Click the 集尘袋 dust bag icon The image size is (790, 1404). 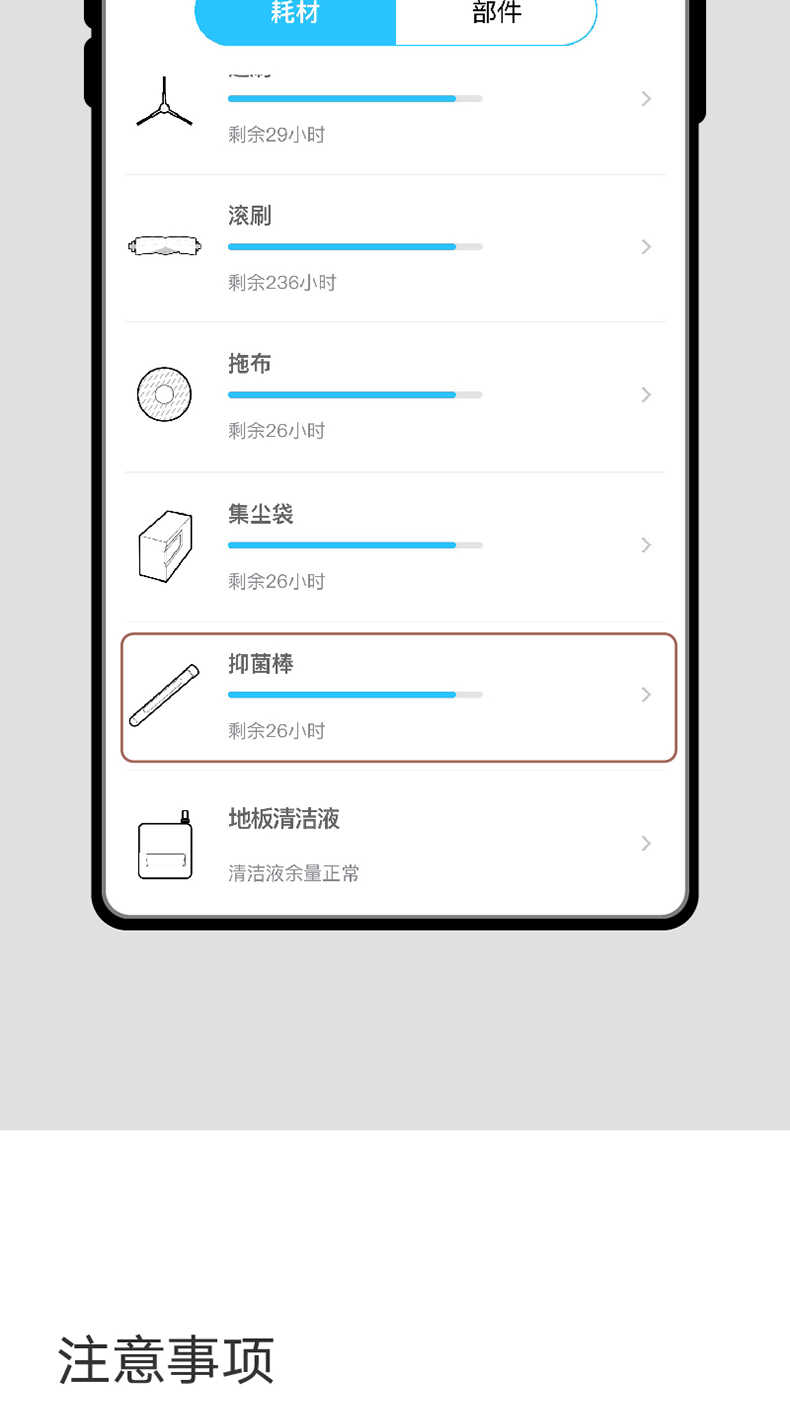coord(164,545)
